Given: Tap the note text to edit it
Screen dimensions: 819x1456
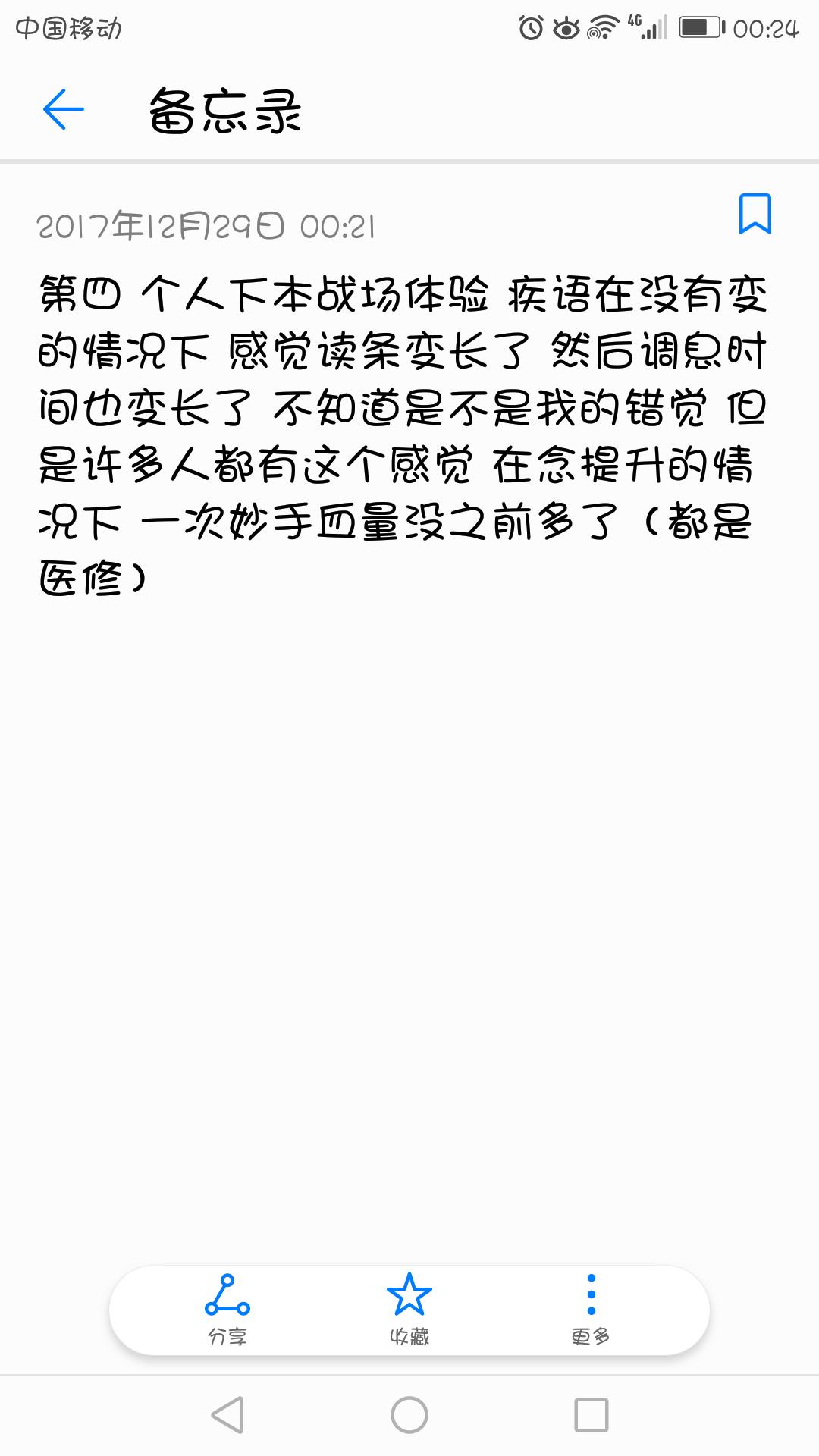Looking at the screenshot, I should pyautogui.click(x=402, y=436).
